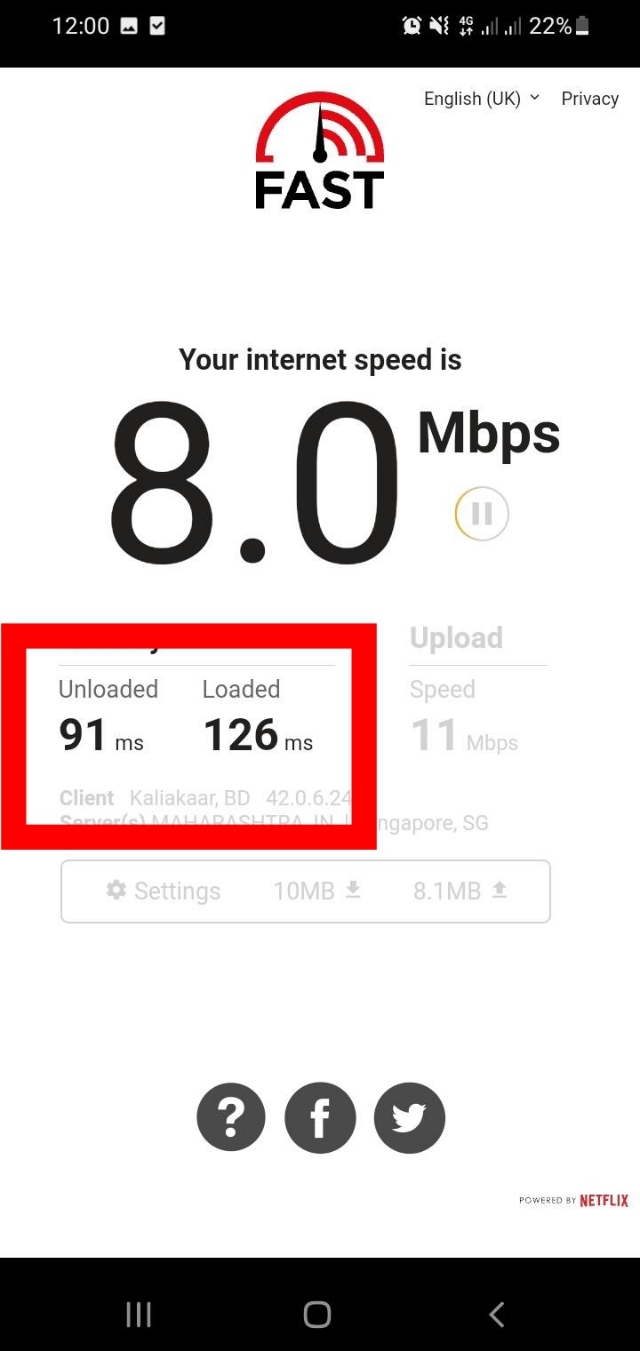Pause the running speed test
The width and height of the screenshot is (640, 1351).
tap(481, 514)
